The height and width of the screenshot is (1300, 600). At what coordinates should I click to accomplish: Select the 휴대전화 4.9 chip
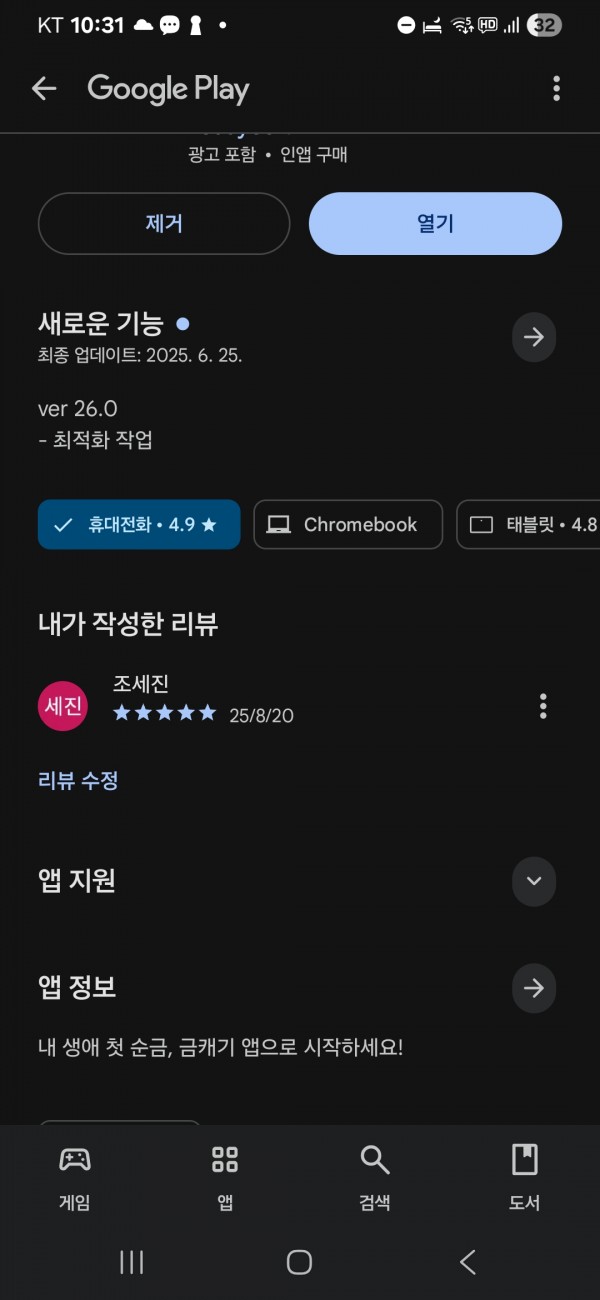[139, 525]
